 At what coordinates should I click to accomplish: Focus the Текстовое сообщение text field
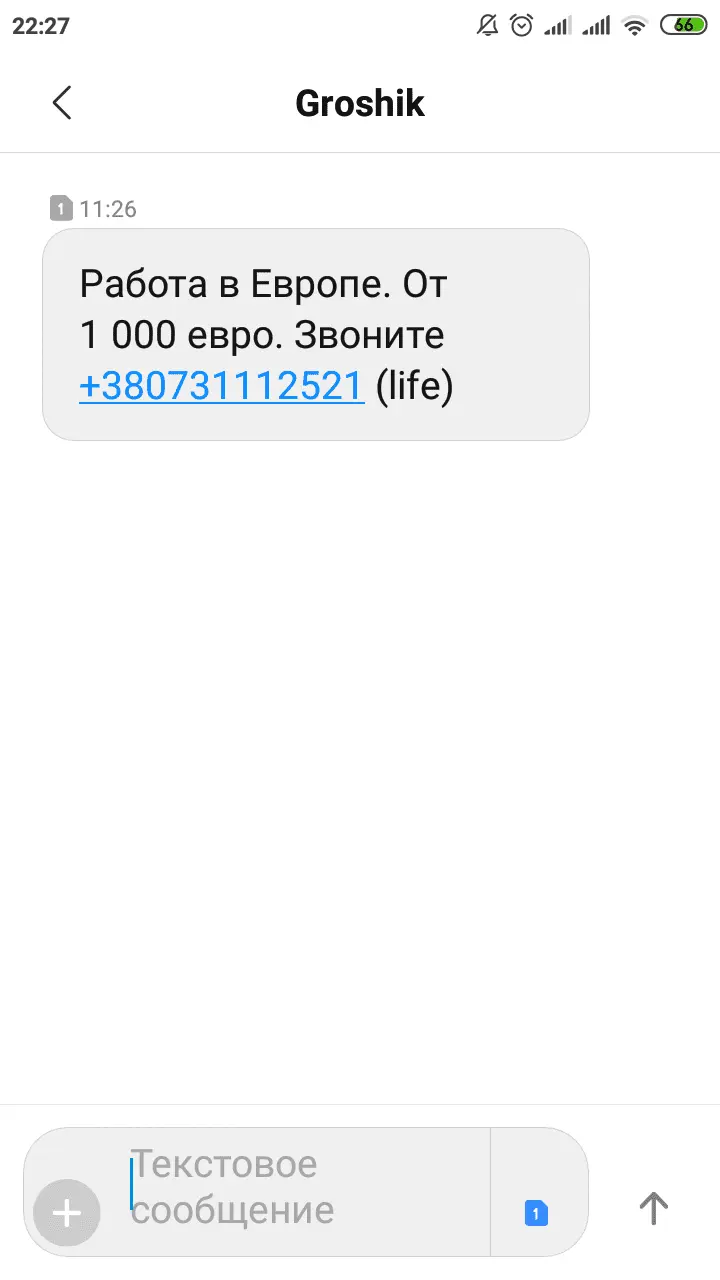(300, 1188)
